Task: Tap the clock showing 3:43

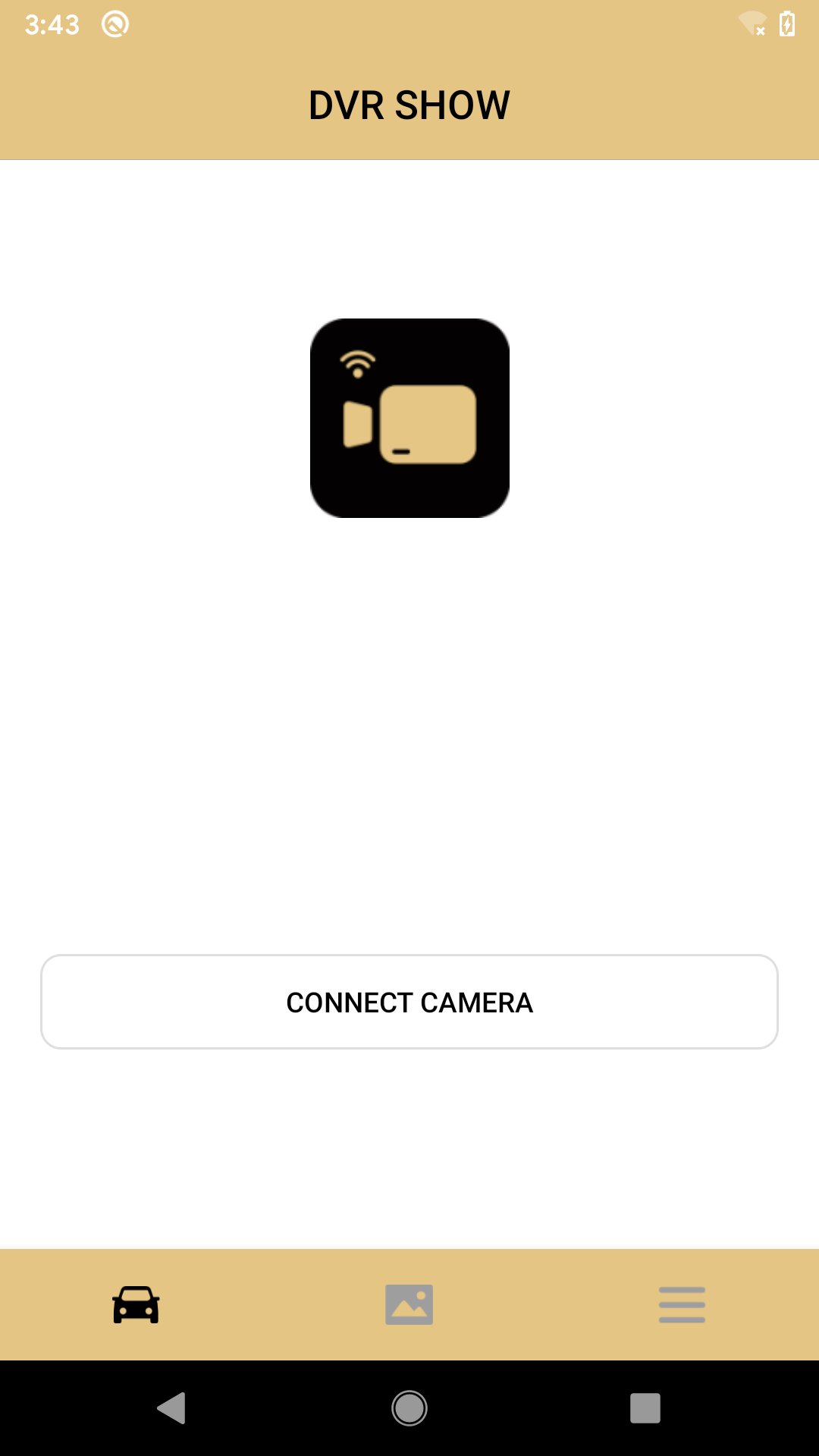Action: [52, 23]
